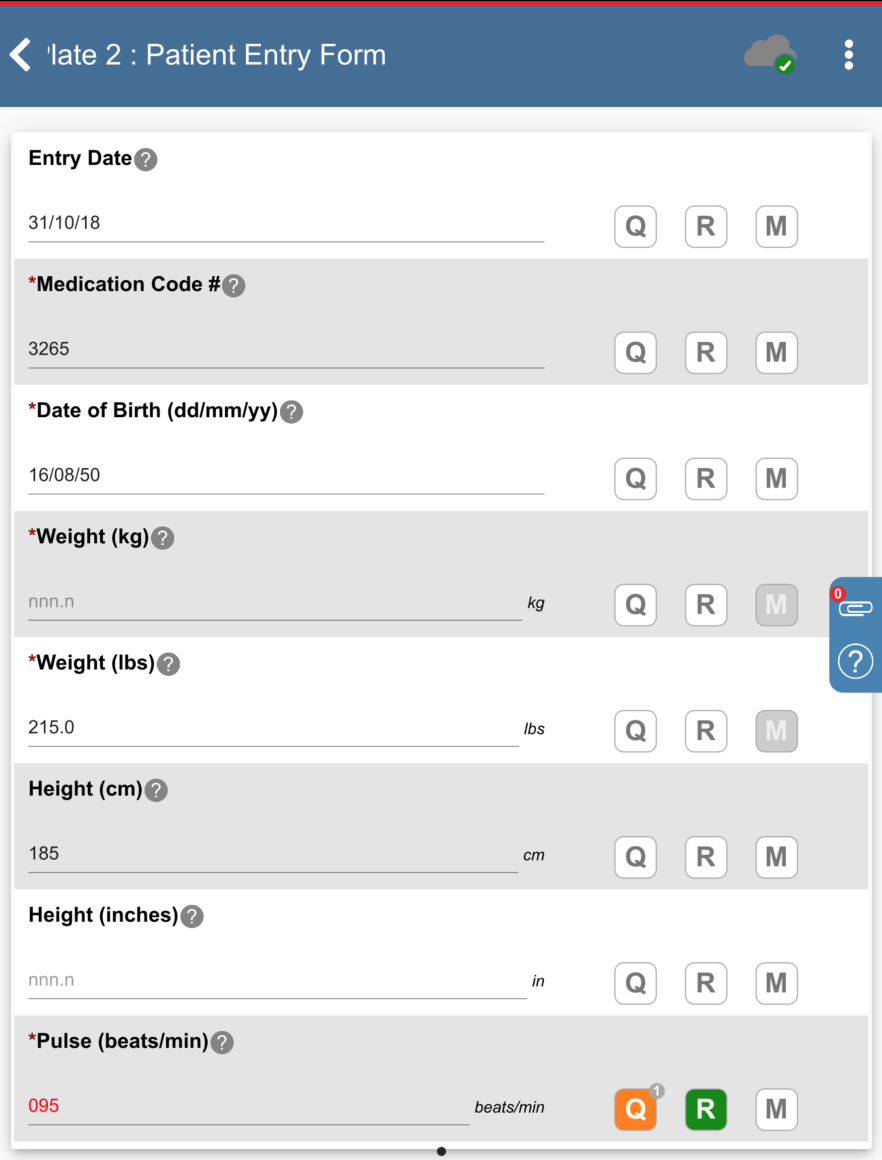This screenshot has width=882, height=1160.
Task: Tap the R button for Medication Code
Action: [x=705, y=353]
